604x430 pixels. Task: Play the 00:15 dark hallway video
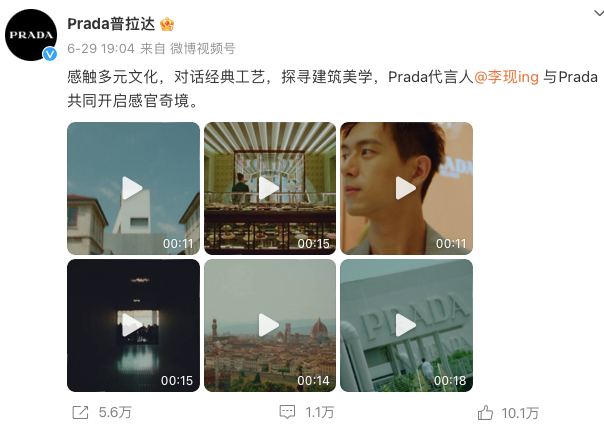click(x=133, y=325)
